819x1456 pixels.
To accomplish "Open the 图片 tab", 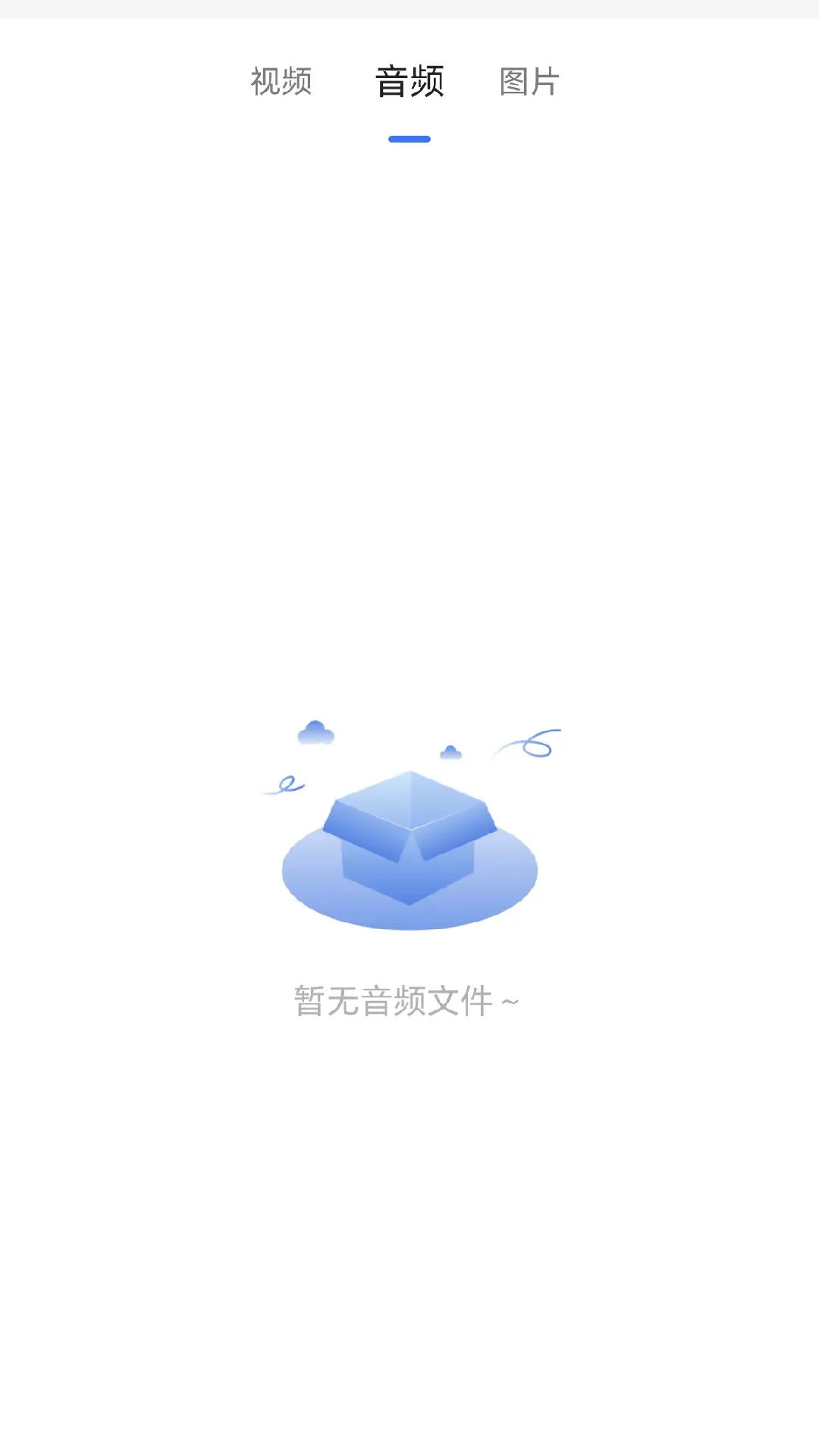I will [529, 82].
